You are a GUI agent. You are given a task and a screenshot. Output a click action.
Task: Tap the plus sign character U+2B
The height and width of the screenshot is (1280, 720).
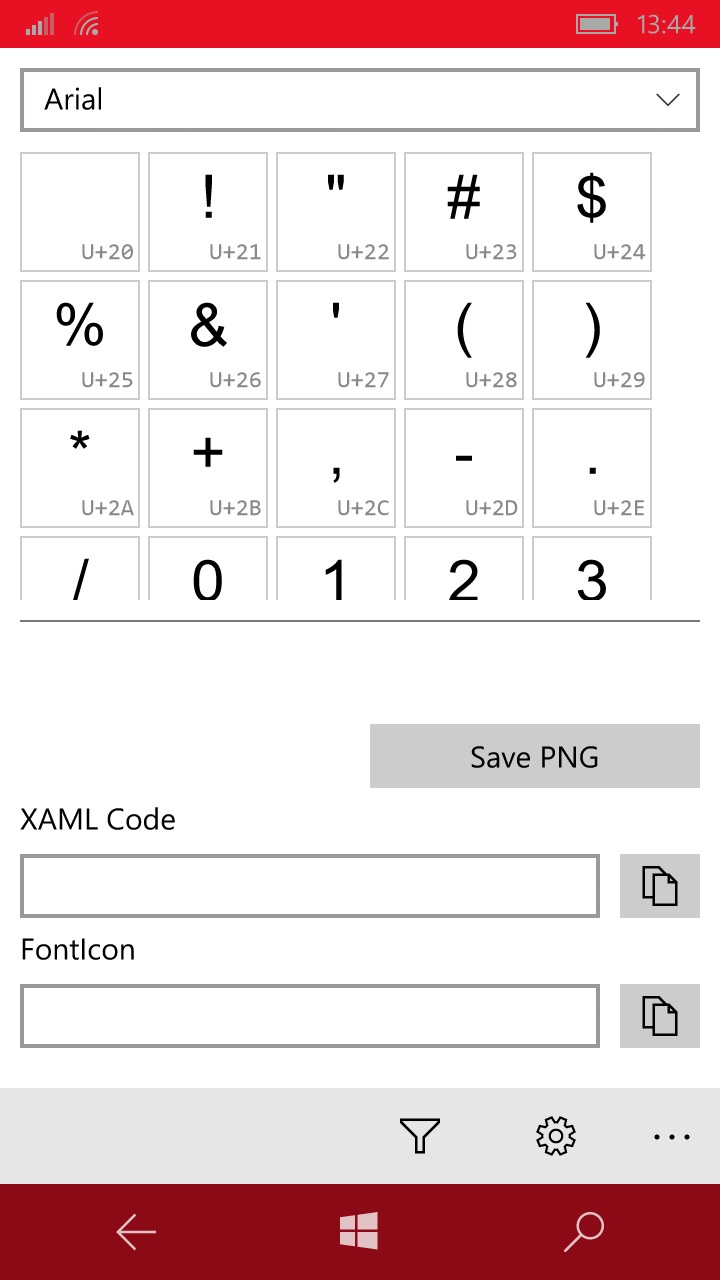coord(208,468)
